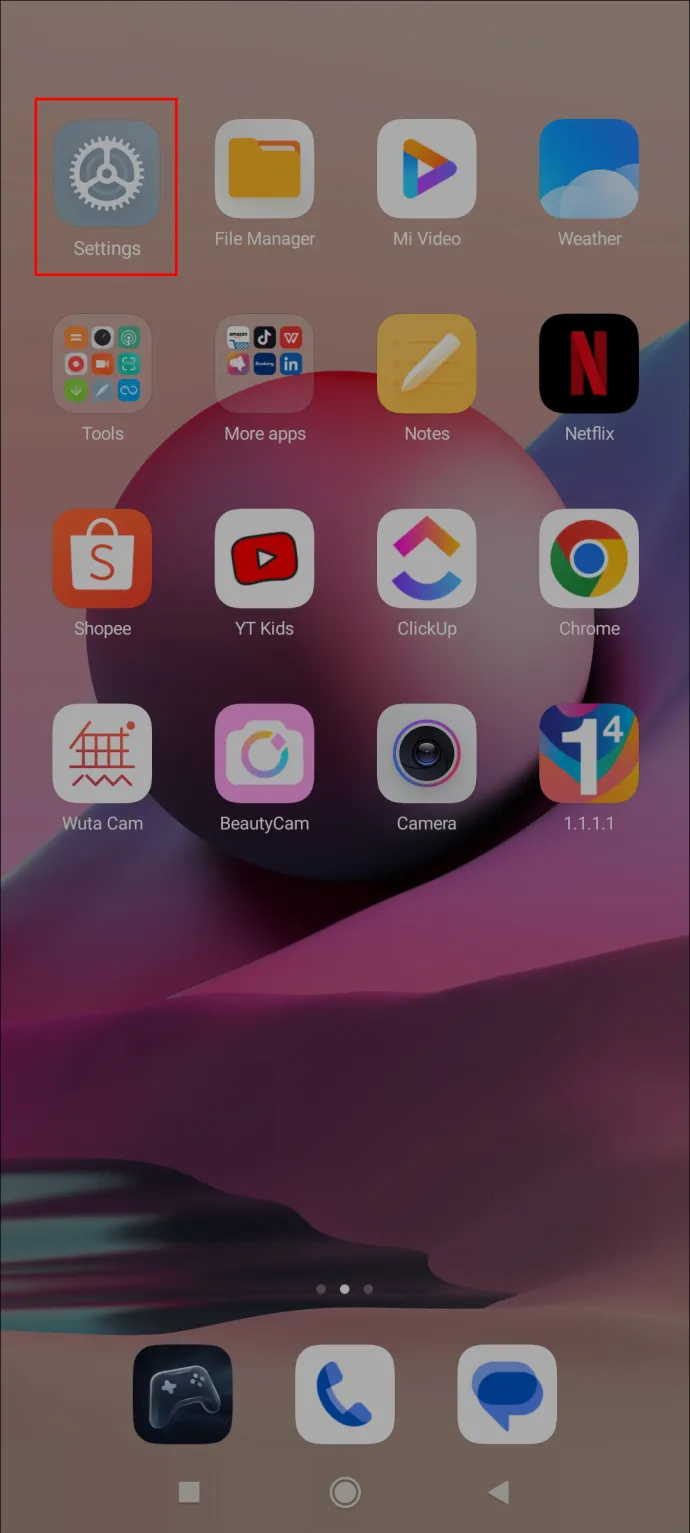Open the game controller app in dock
This screenshot has width=690, height=1533.
(x=182, y=1393)
